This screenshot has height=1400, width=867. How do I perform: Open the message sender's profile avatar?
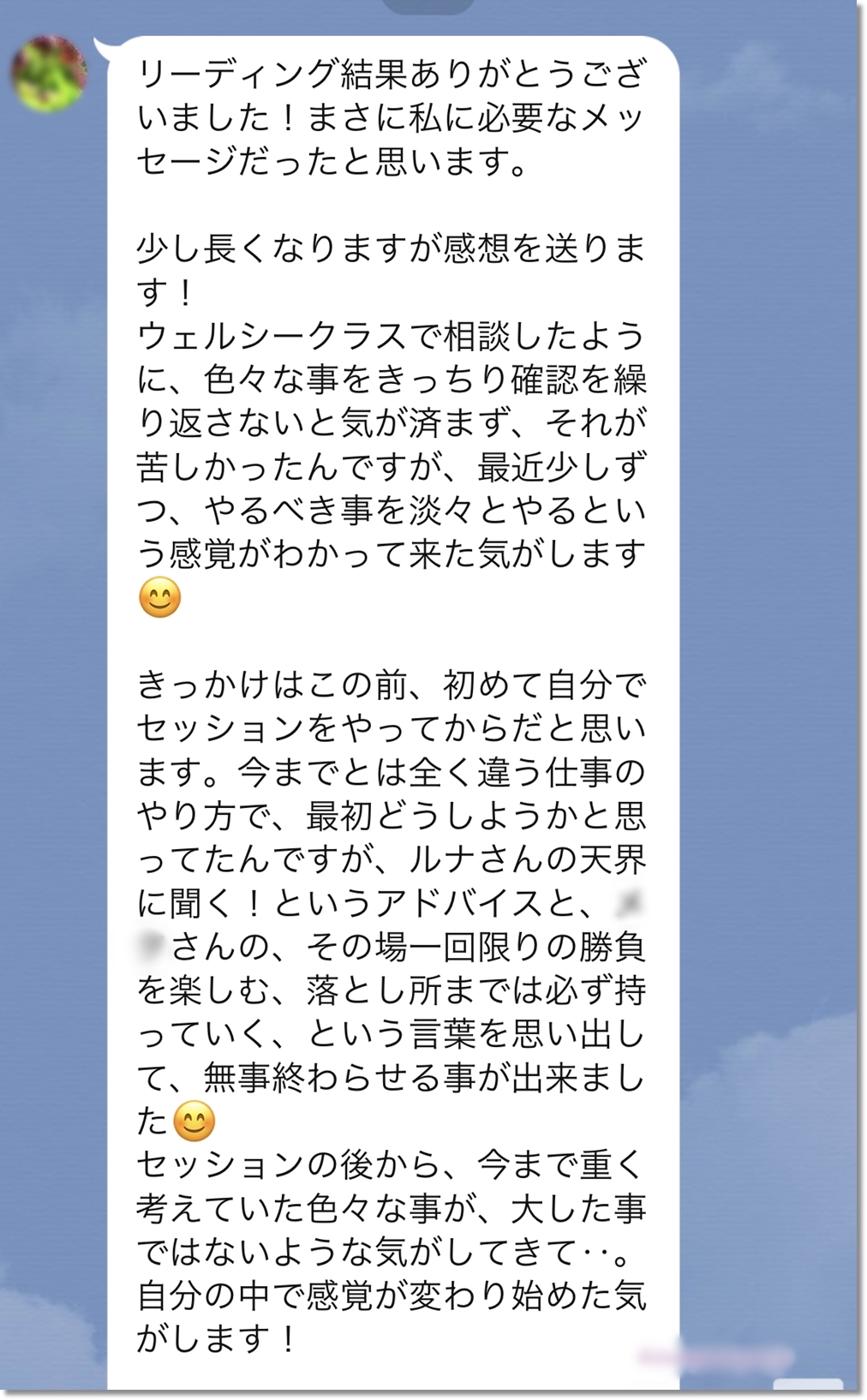coord(50,75)
